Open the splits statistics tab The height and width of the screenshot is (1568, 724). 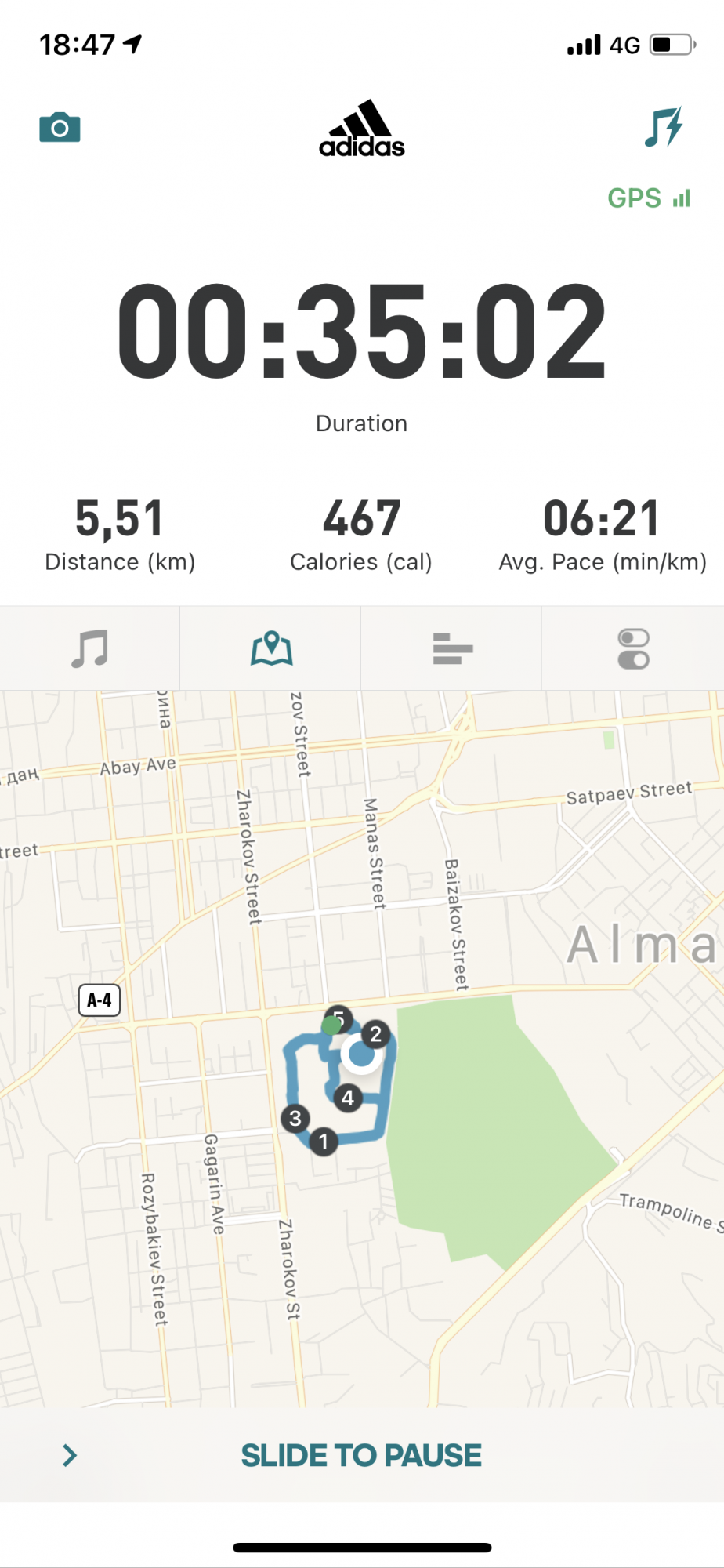[x=452, y=648]
